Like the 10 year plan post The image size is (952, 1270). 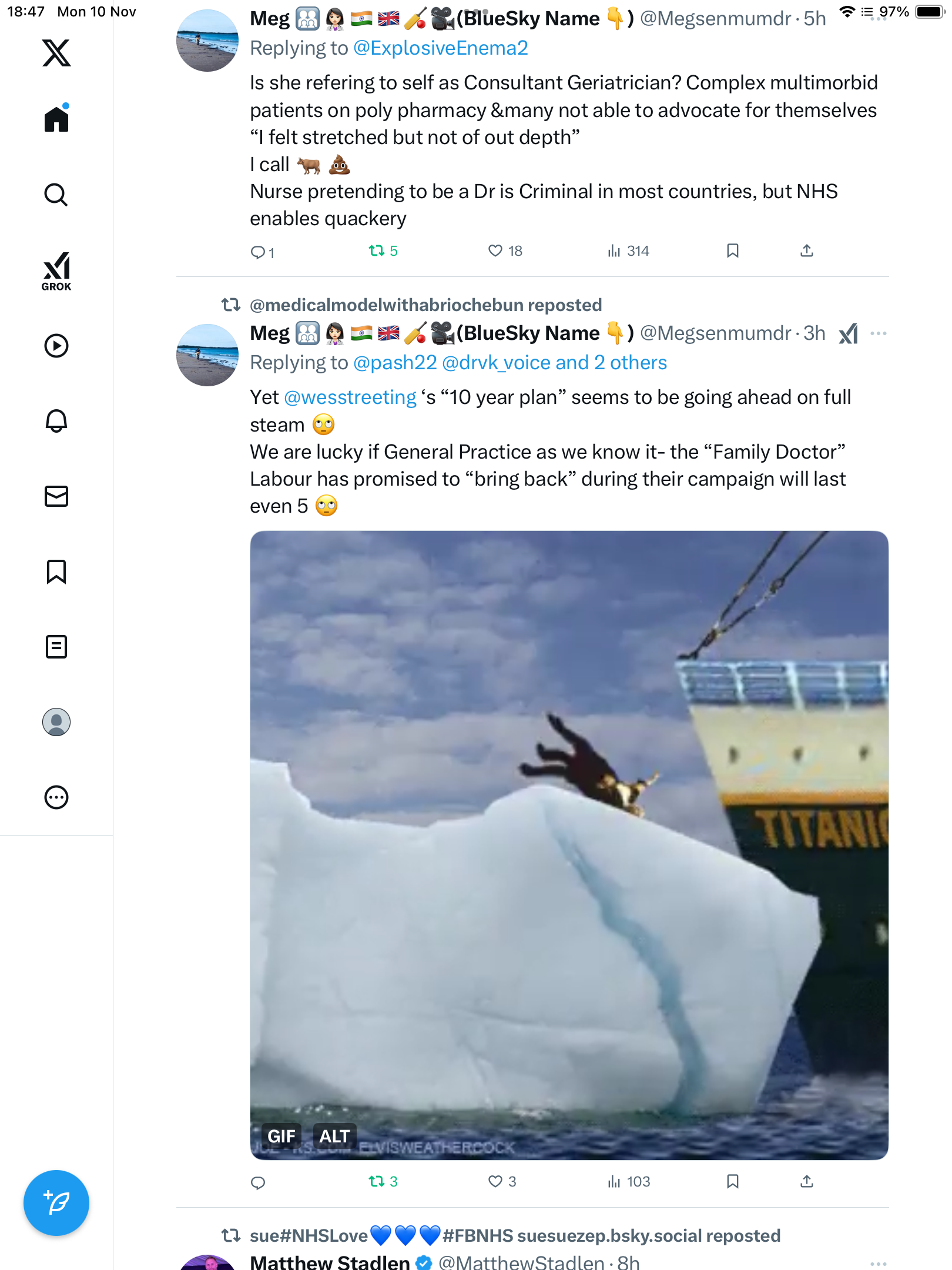point(495,1181)
